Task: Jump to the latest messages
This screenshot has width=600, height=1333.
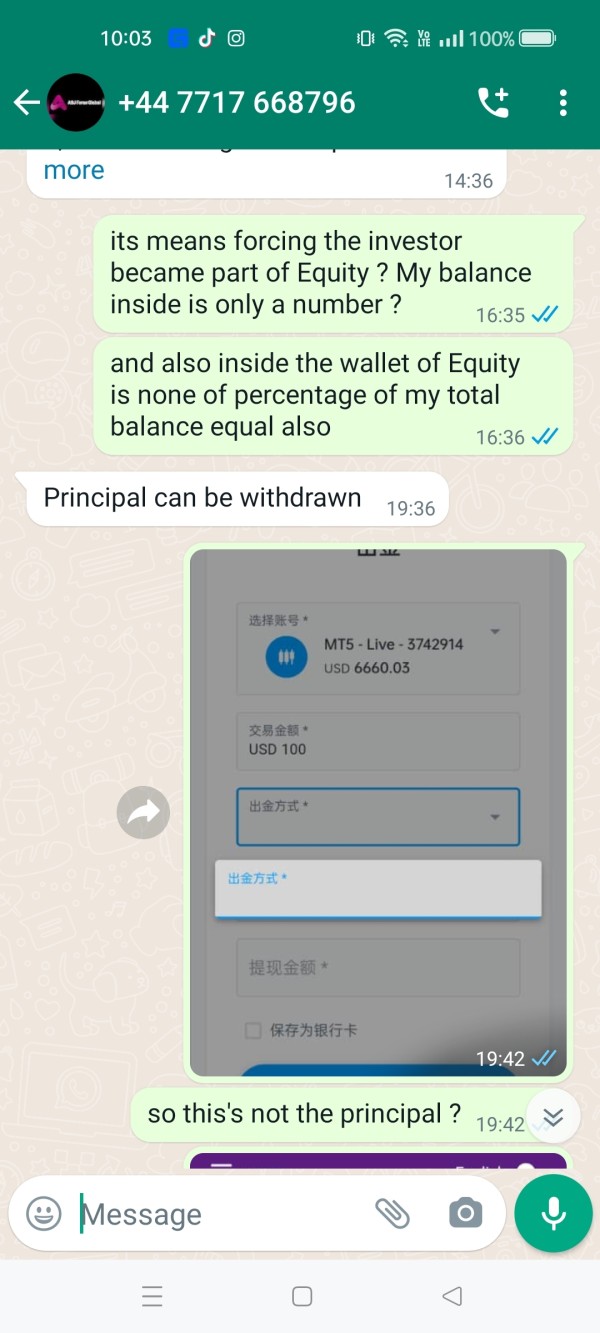Action: click(x=553, y=1117)
